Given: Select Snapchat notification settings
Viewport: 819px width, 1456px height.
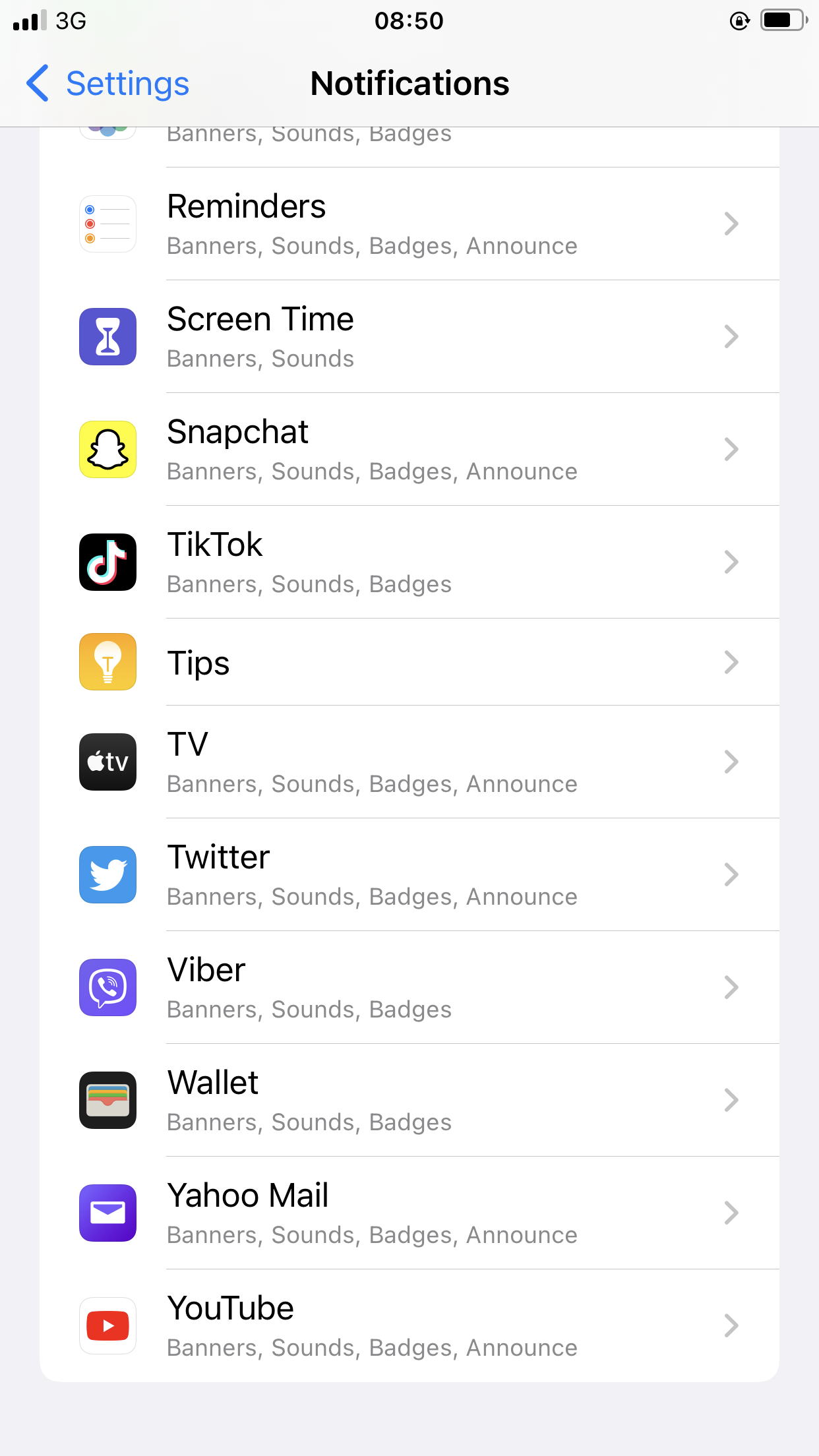Looking at the screenshot, I should (x=409, y=450).
